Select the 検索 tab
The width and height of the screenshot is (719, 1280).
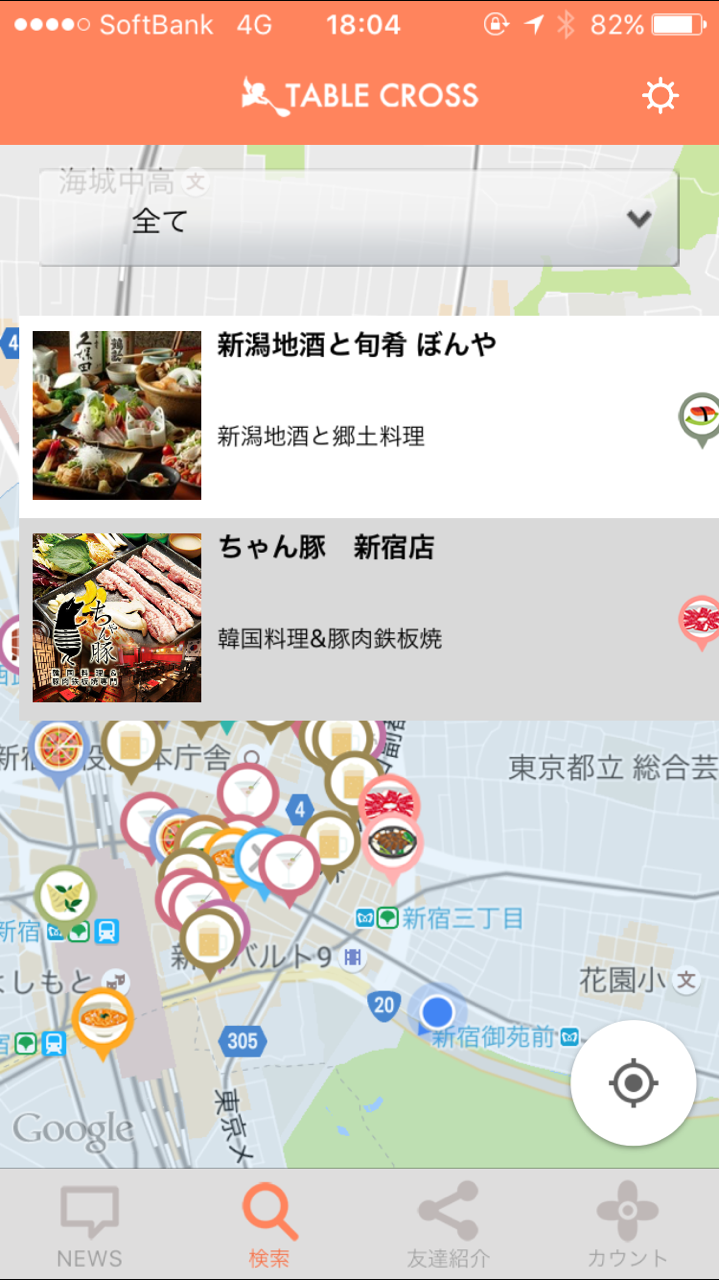[x=269, y=1226]
